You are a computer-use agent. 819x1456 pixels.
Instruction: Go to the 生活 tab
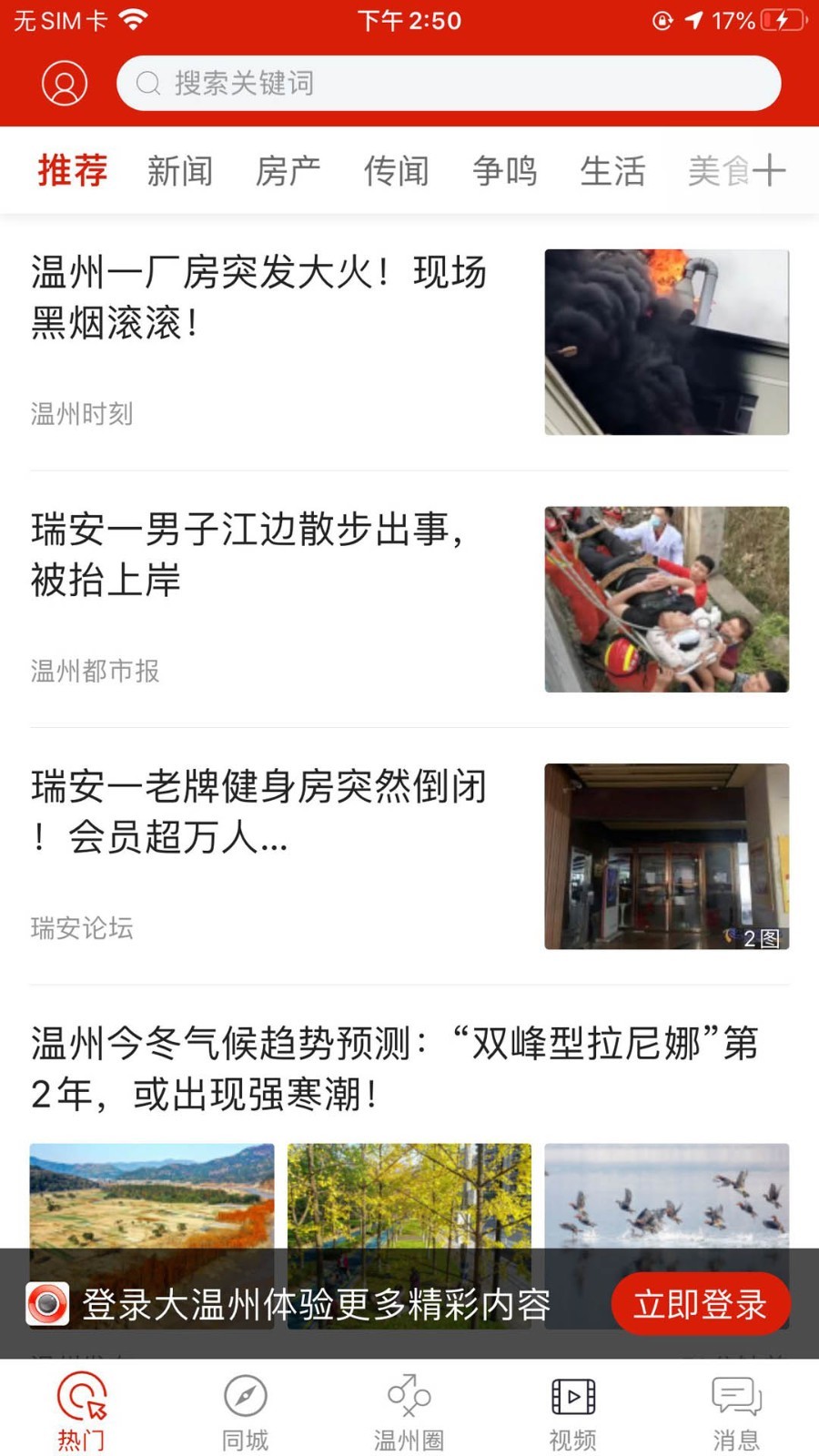tap(612, 171)
